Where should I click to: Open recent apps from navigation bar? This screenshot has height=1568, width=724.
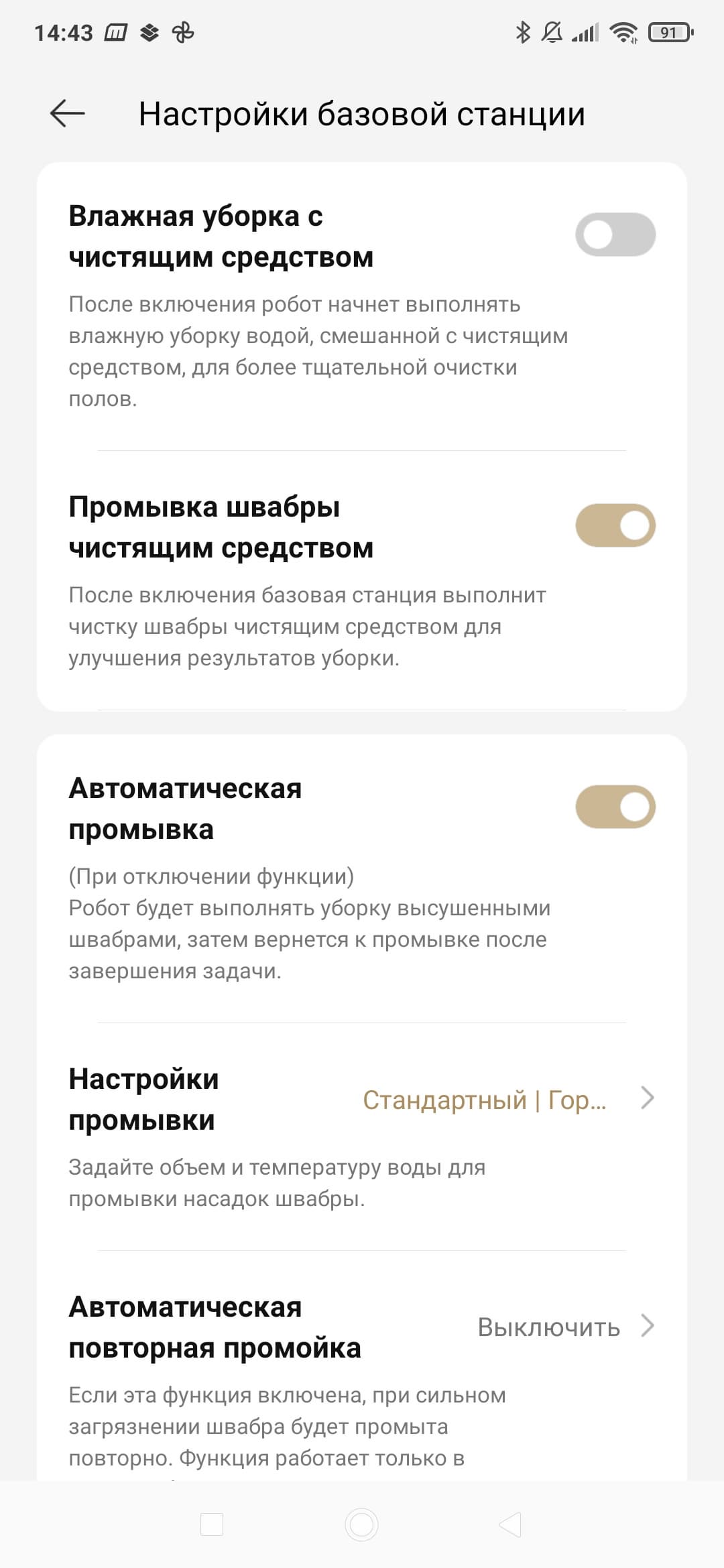coord(212,1525)
